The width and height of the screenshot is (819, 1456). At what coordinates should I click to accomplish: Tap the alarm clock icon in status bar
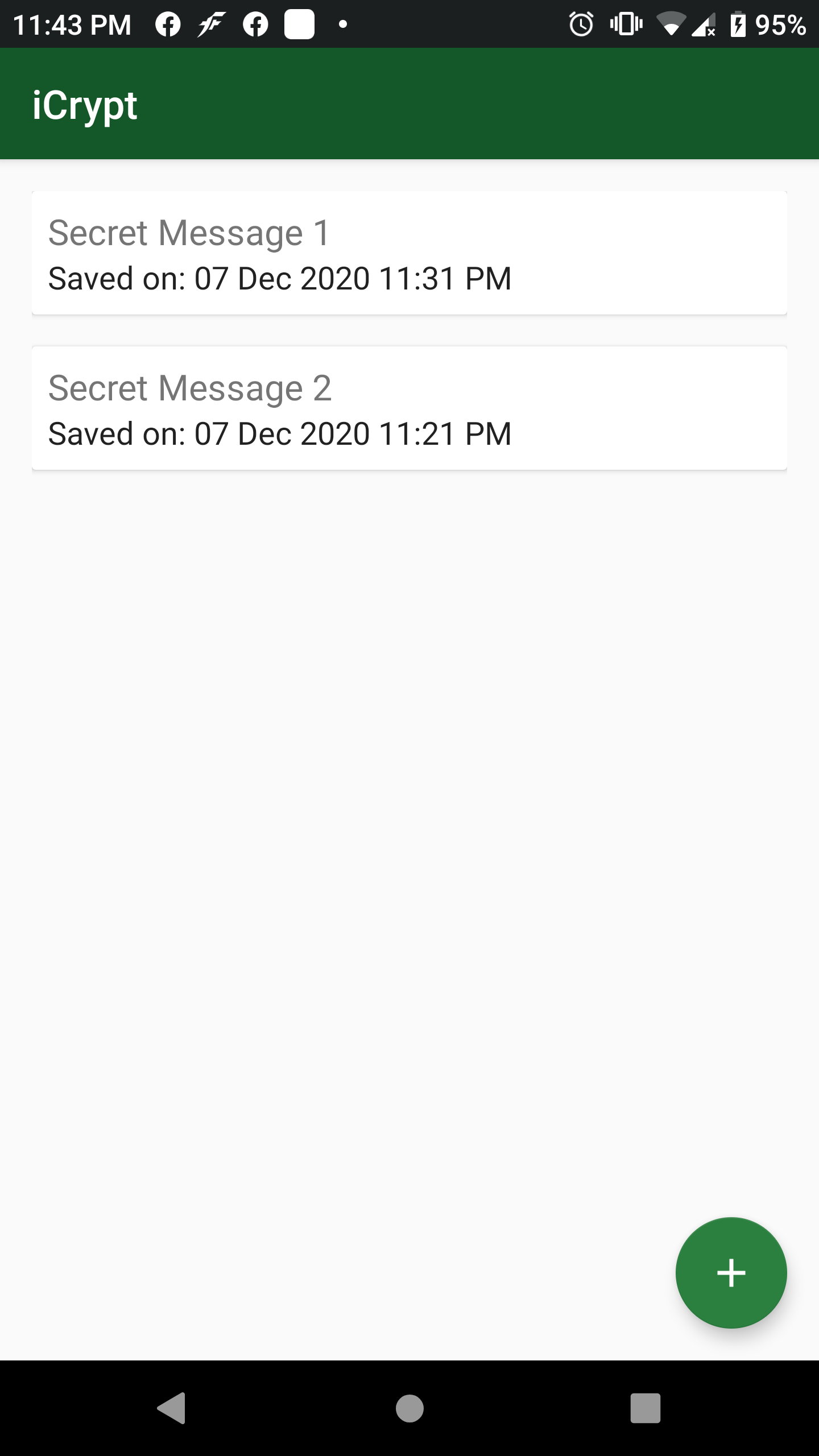tap(581, 24)
